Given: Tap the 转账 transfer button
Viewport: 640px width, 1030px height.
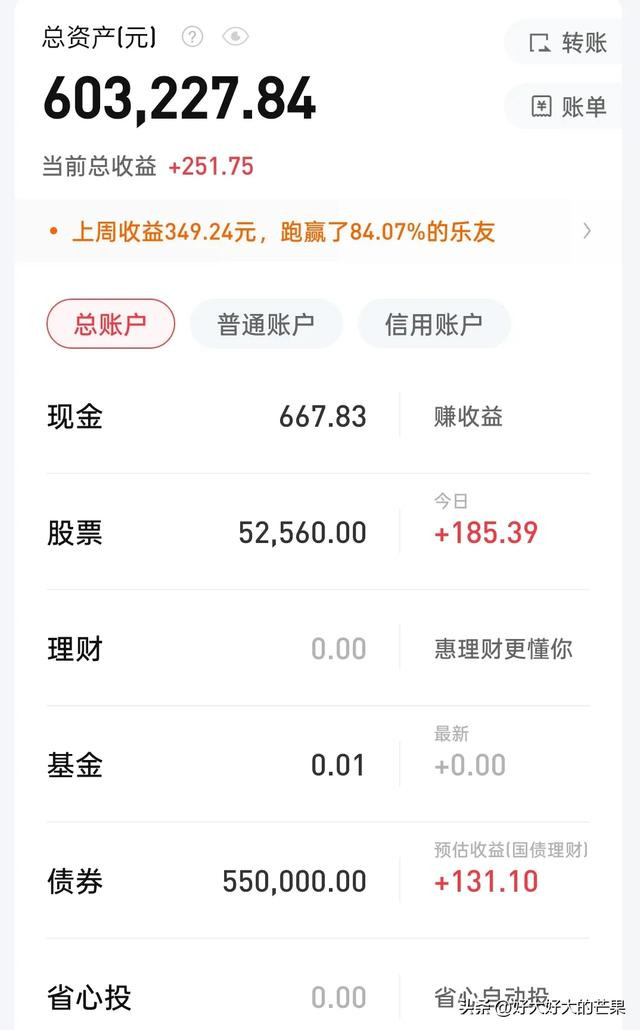Looking at the screenshot, I should click(x=568, y=42).
